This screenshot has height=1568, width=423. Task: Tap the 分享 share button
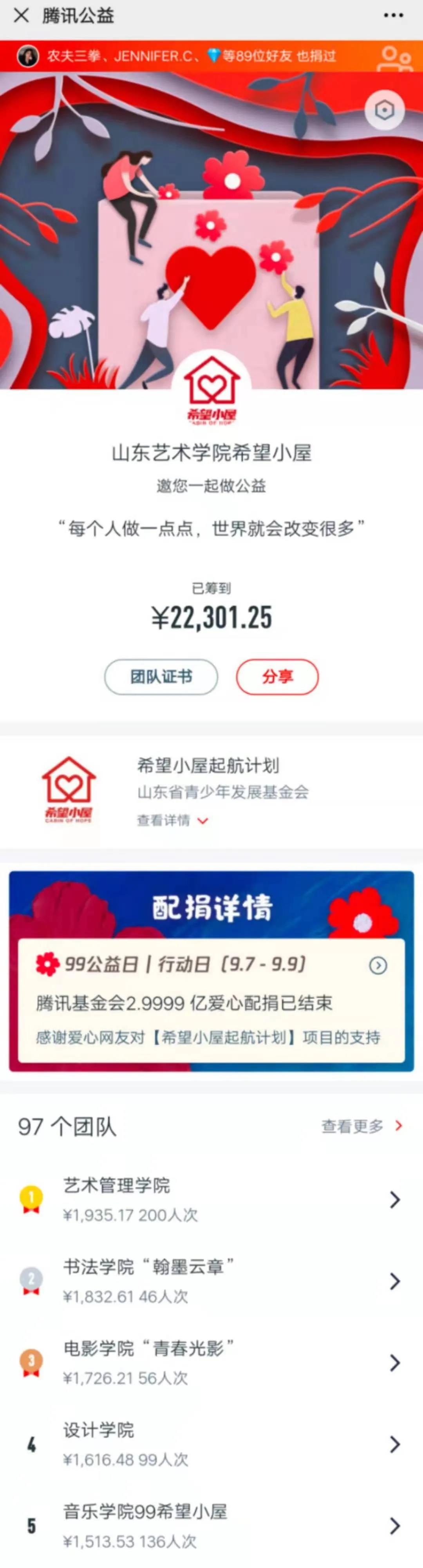[277, 677]
